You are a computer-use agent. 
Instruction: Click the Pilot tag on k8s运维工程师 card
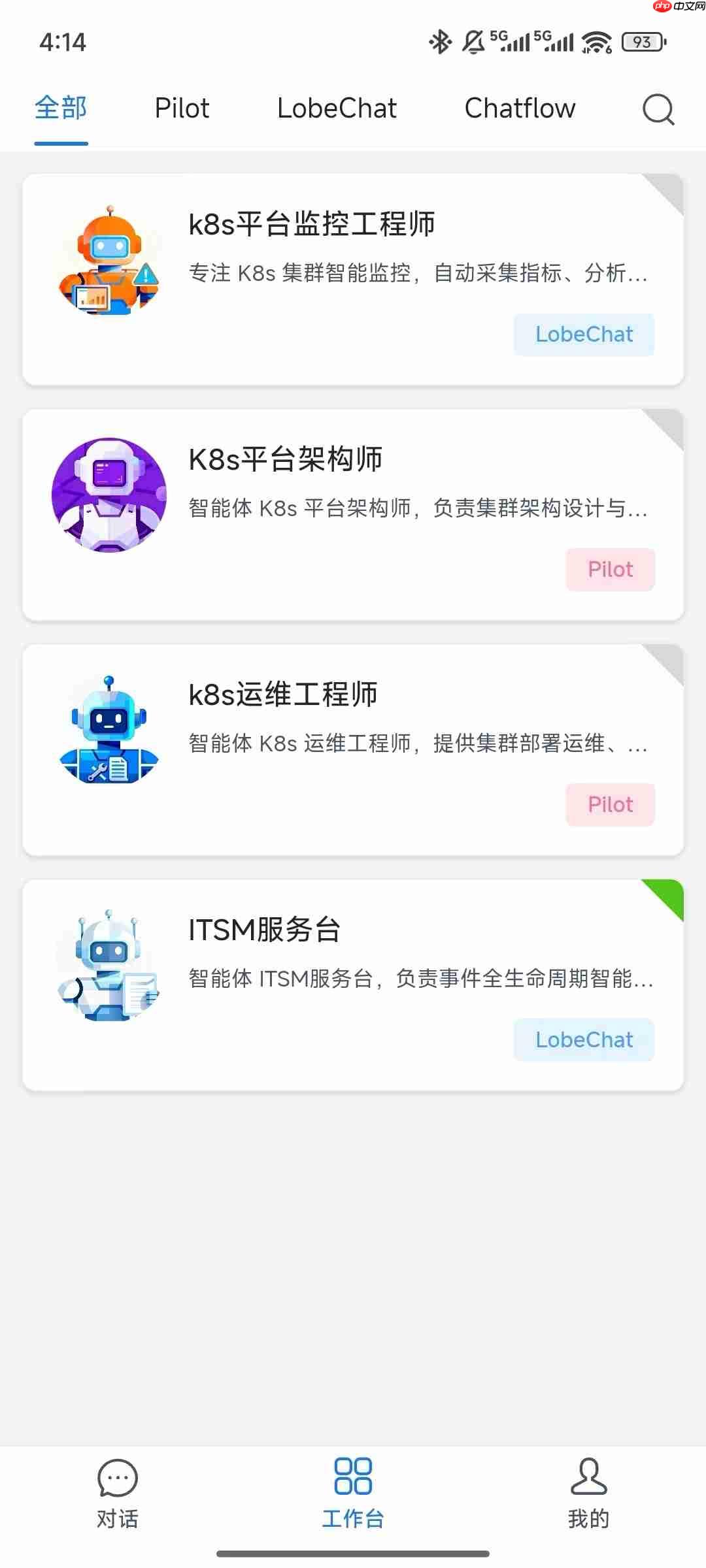(610, 804)
